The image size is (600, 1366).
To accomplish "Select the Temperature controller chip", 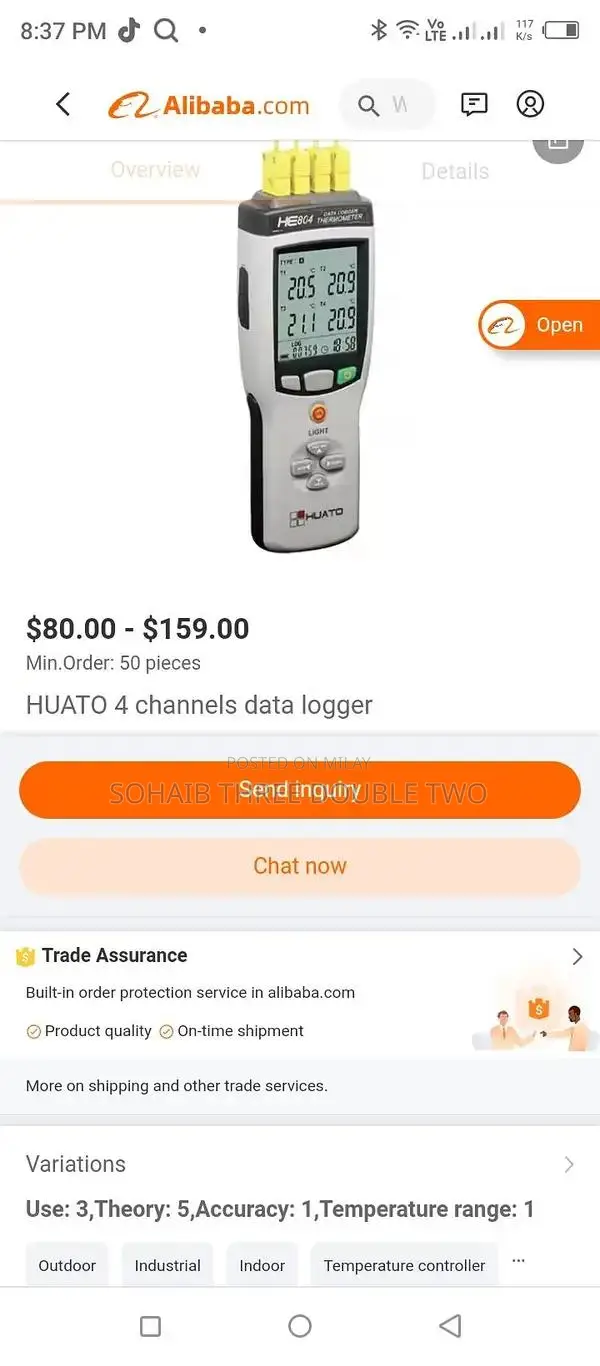I will click(x=404, y=1265).
